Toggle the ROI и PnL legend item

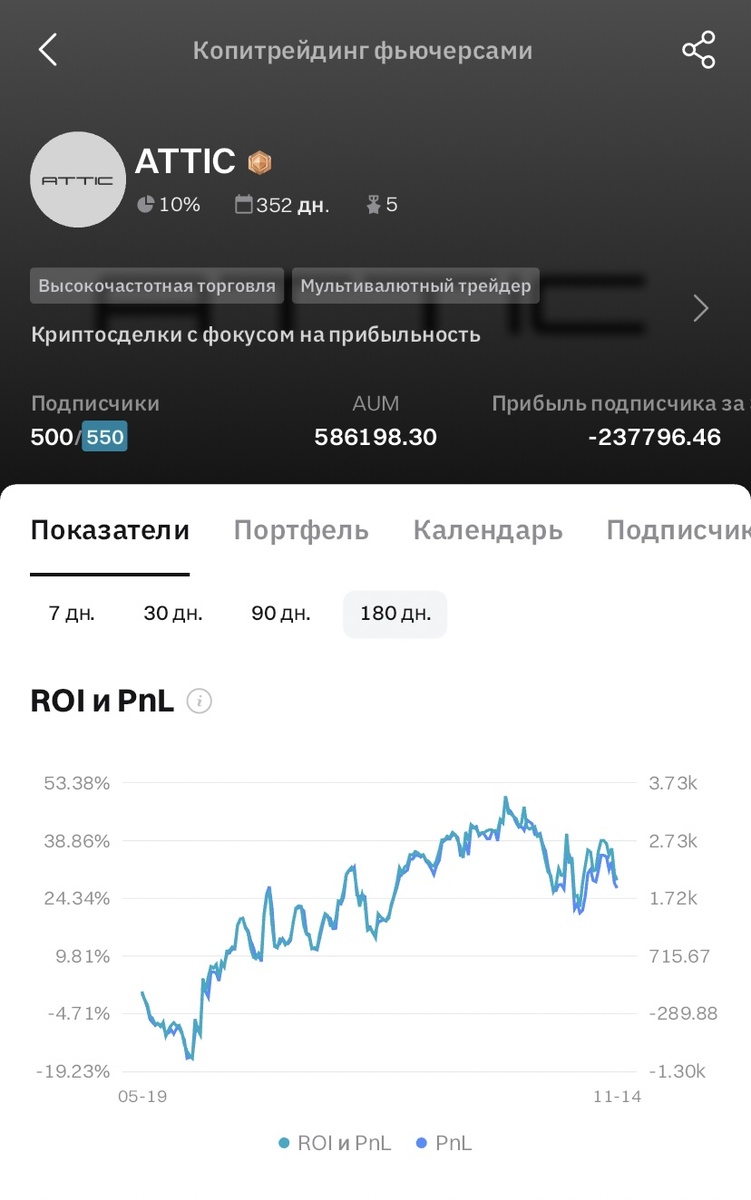pyautogui.click(x=337, y=1143)
